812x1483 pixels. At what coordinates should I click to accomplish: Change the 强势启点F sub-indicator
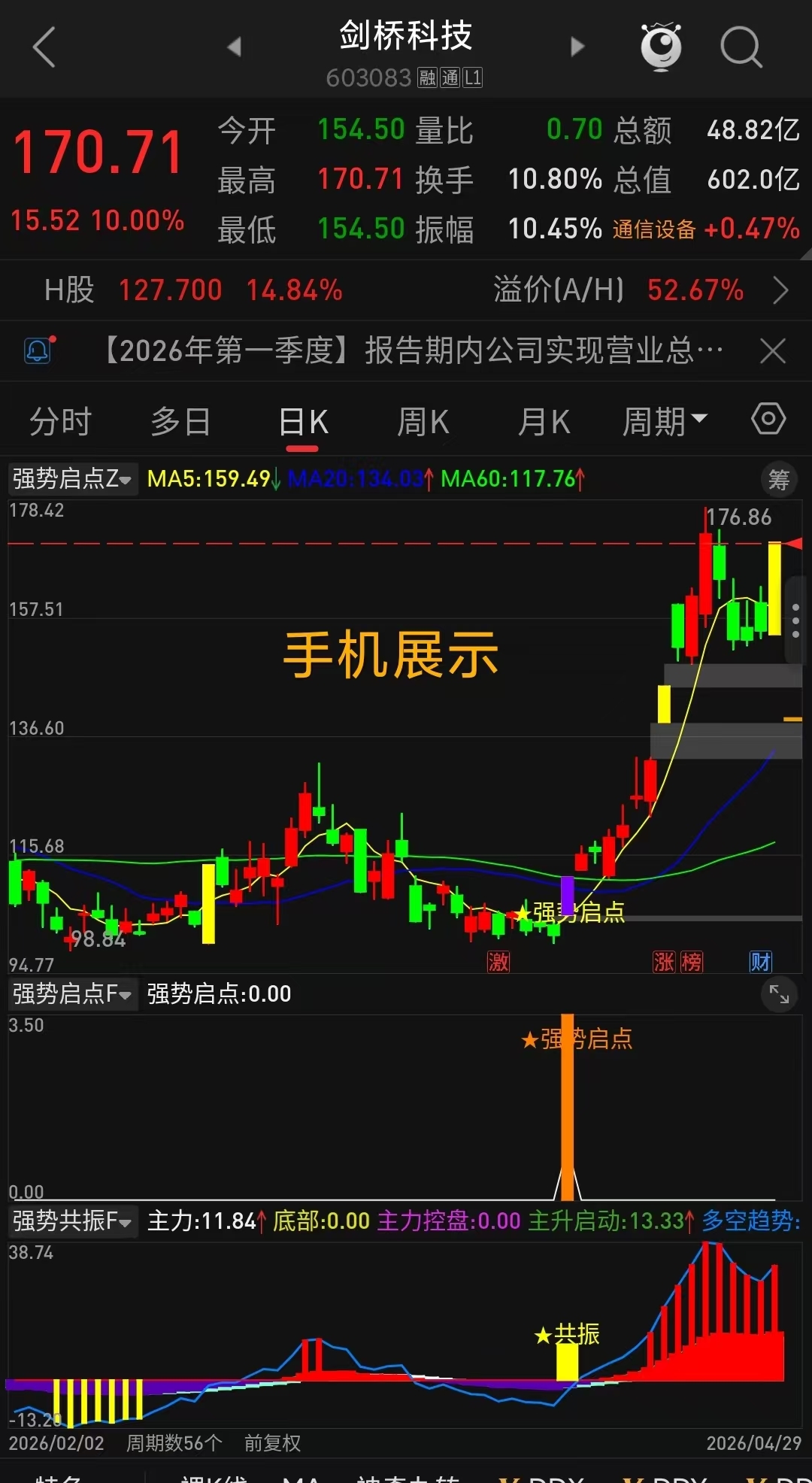72,994
